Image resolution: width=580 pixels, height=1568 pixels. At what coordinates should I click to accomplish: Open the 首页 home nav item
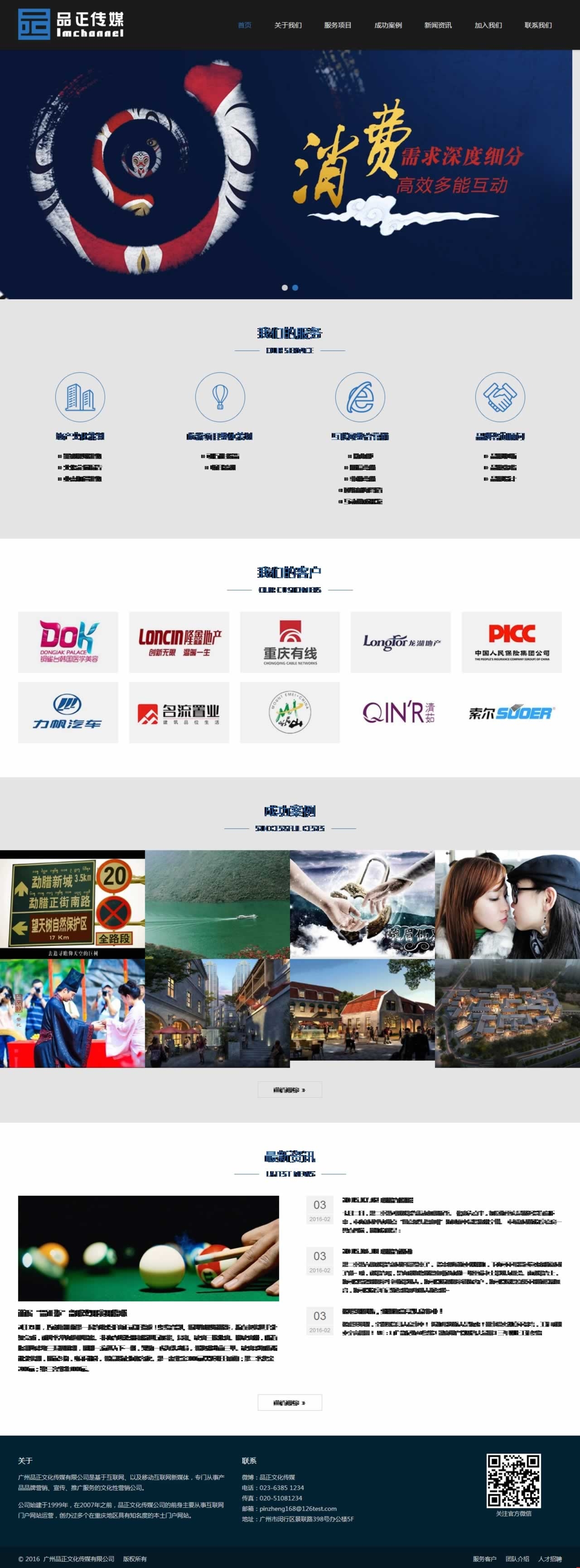point(244,25)
